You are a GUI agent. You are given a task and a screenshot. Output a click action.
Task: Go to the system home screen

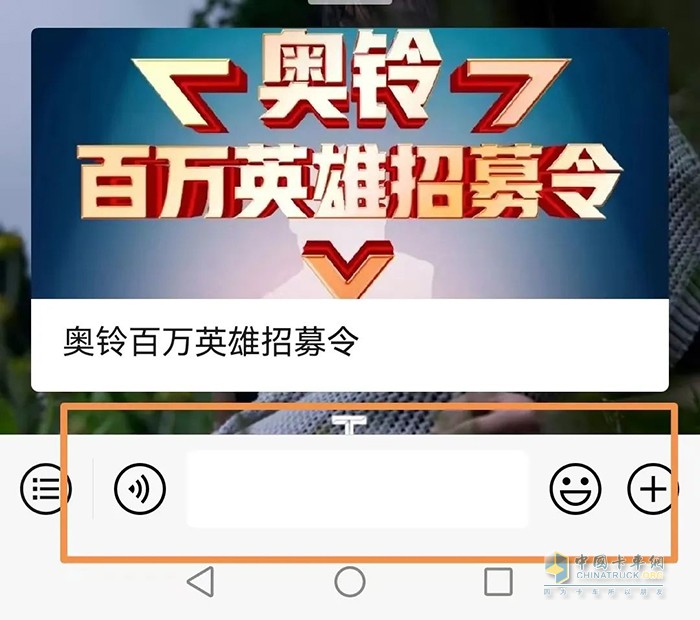350,581
